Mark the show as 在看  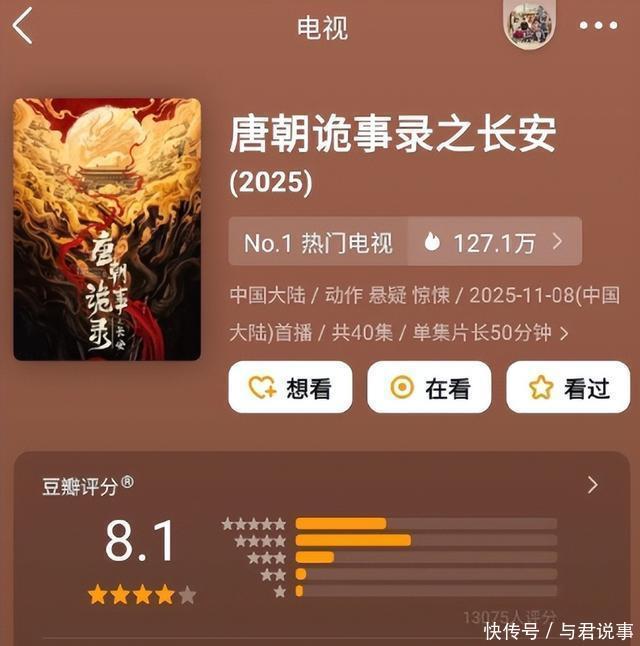(429, 388)
